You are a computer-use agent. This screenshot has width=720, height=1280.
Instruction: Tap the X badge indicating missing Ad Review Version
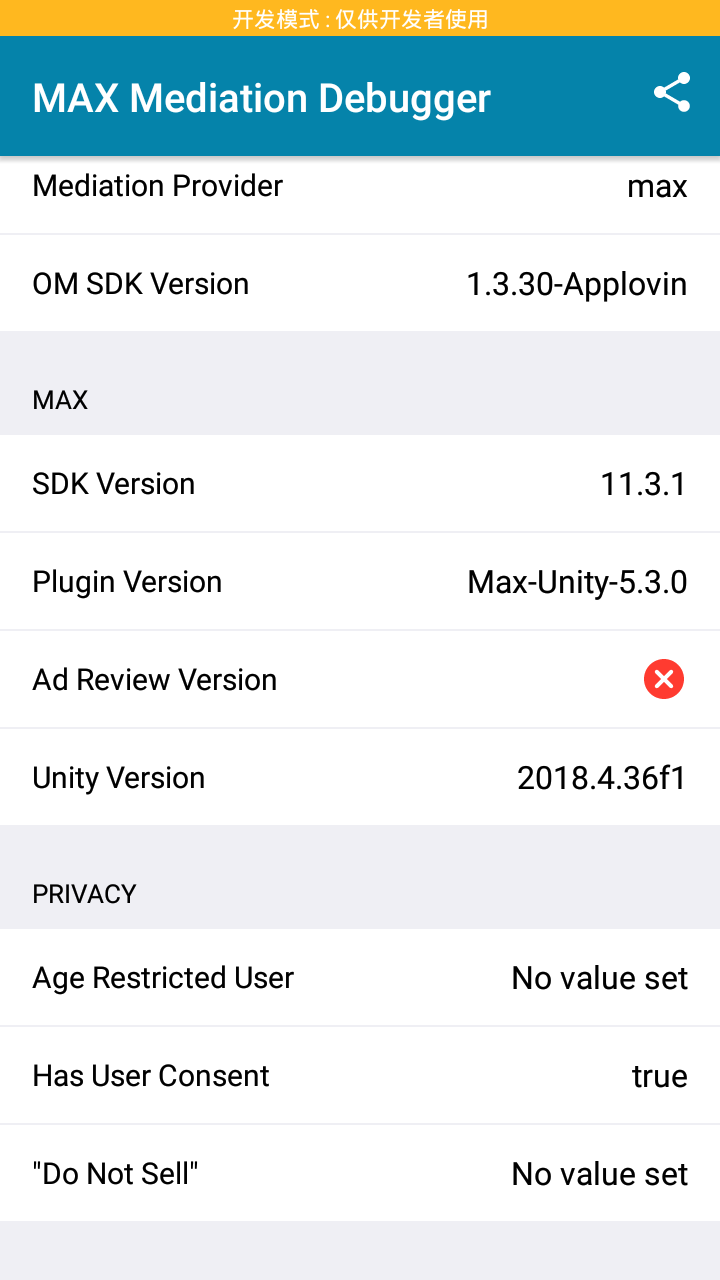pos(663,679)
